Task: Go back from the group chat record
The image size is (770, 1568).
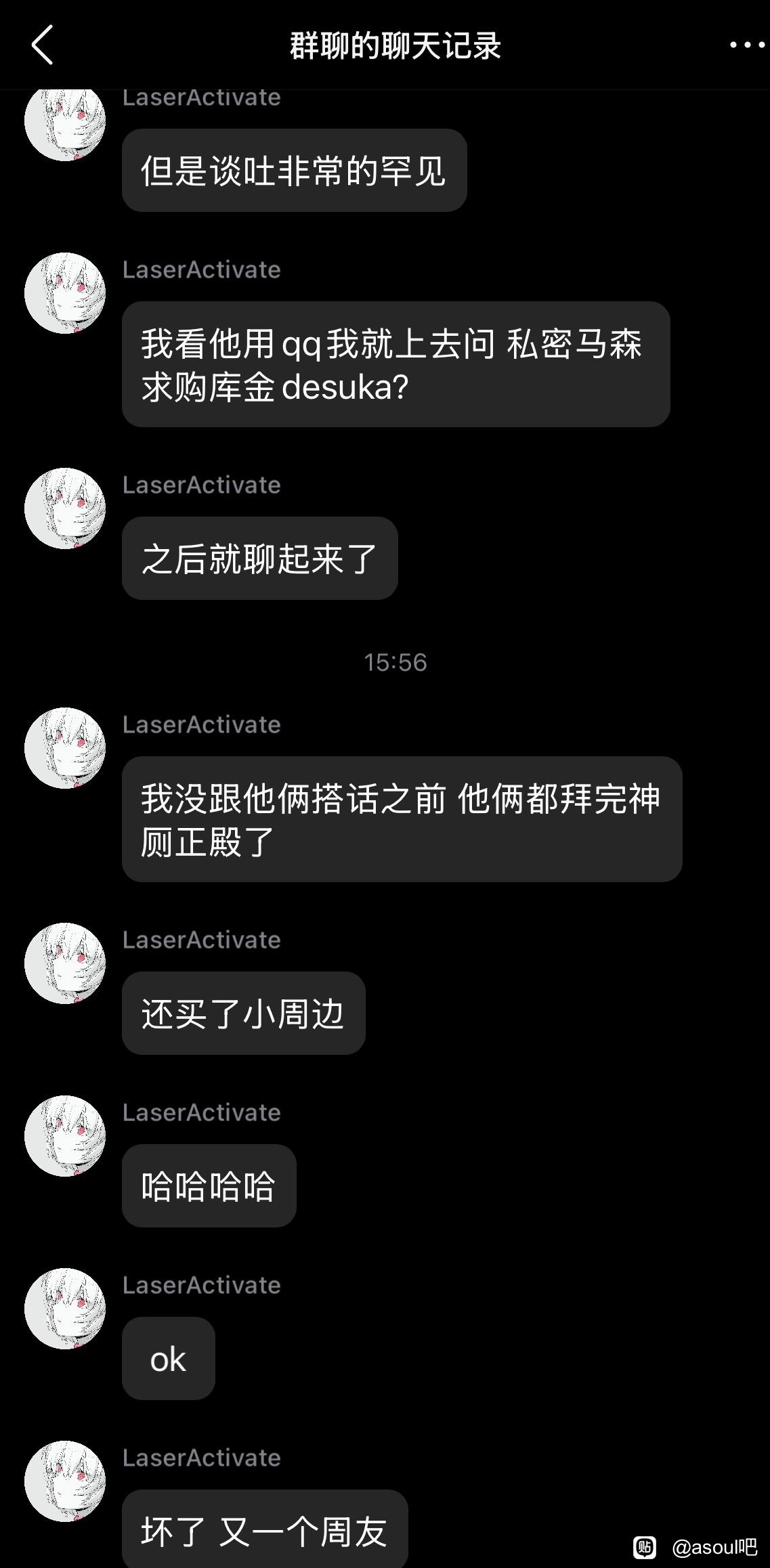Action: point(42,45)
